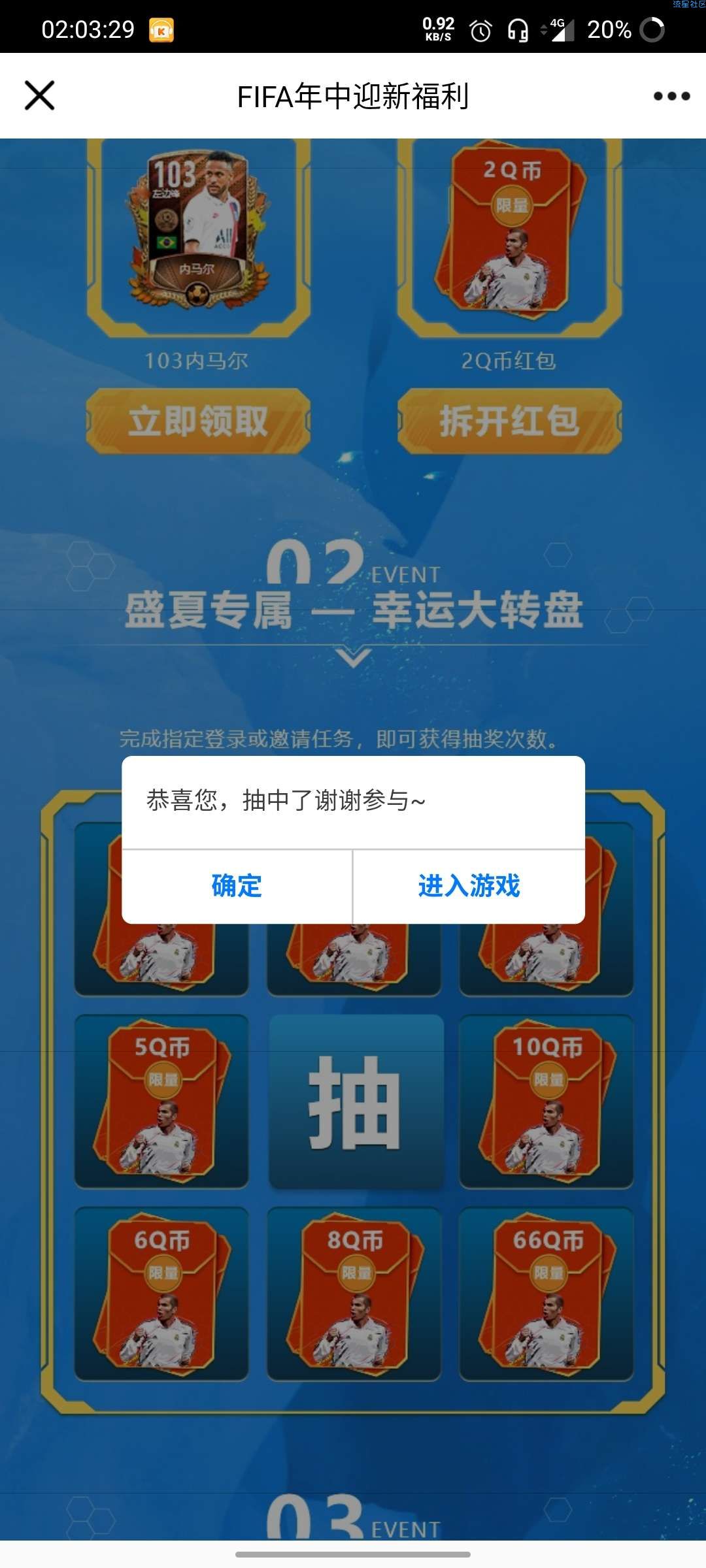
Task: Tap 确定 to dismiss the dialog
Action: pos(237,887)
